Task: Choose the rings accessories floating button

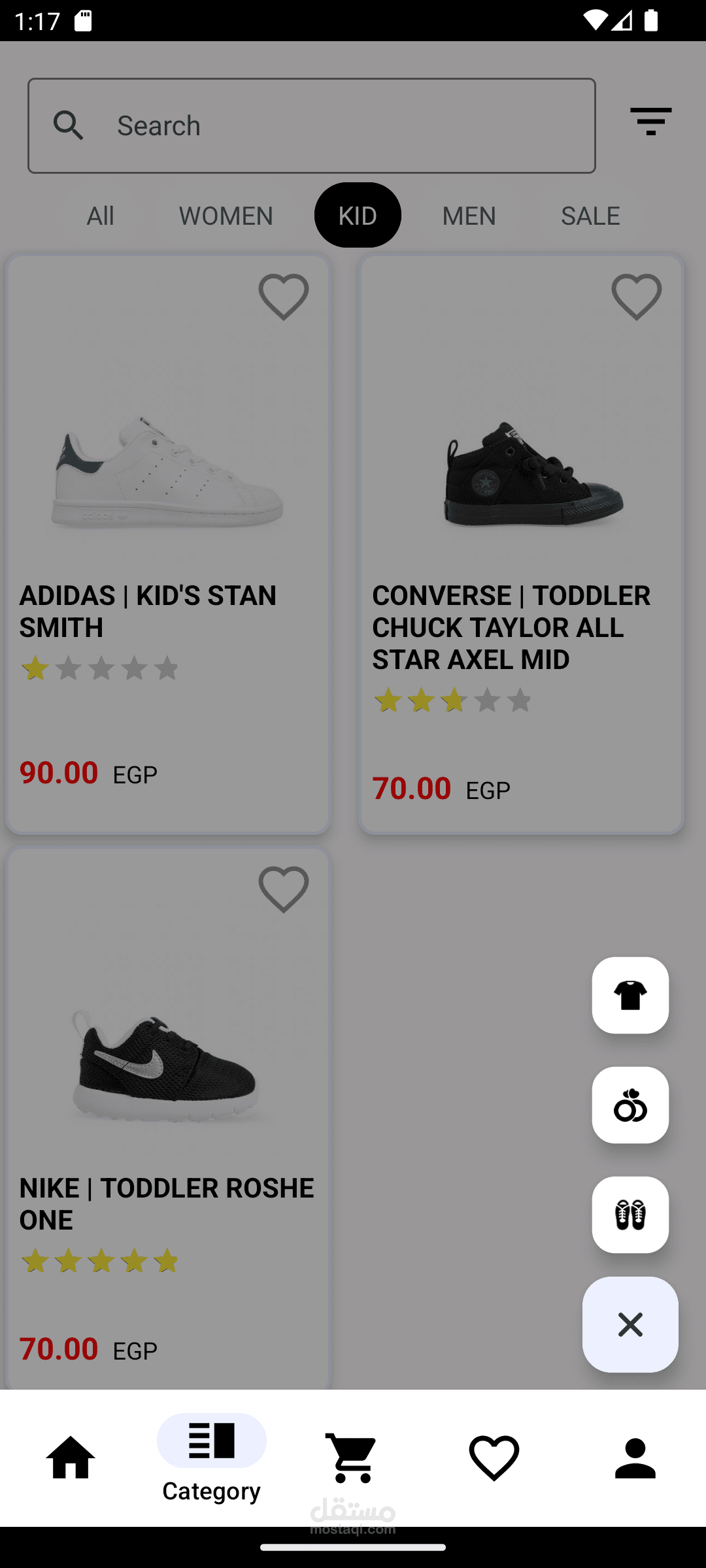Action: pos(630,1105)
